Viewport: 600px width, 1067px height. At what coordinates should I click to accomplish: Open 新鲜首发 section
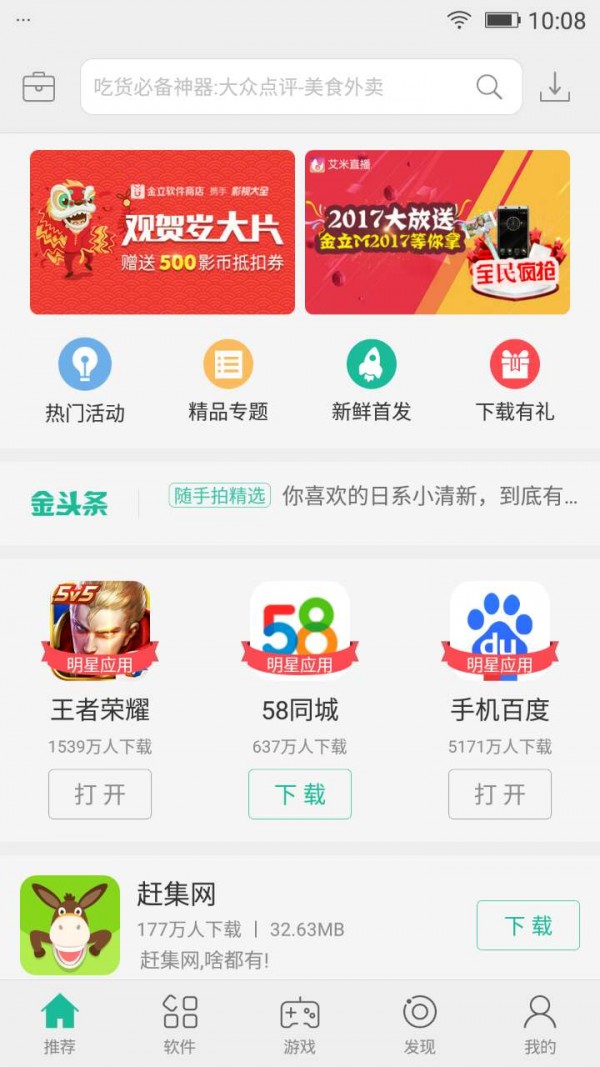371,380
